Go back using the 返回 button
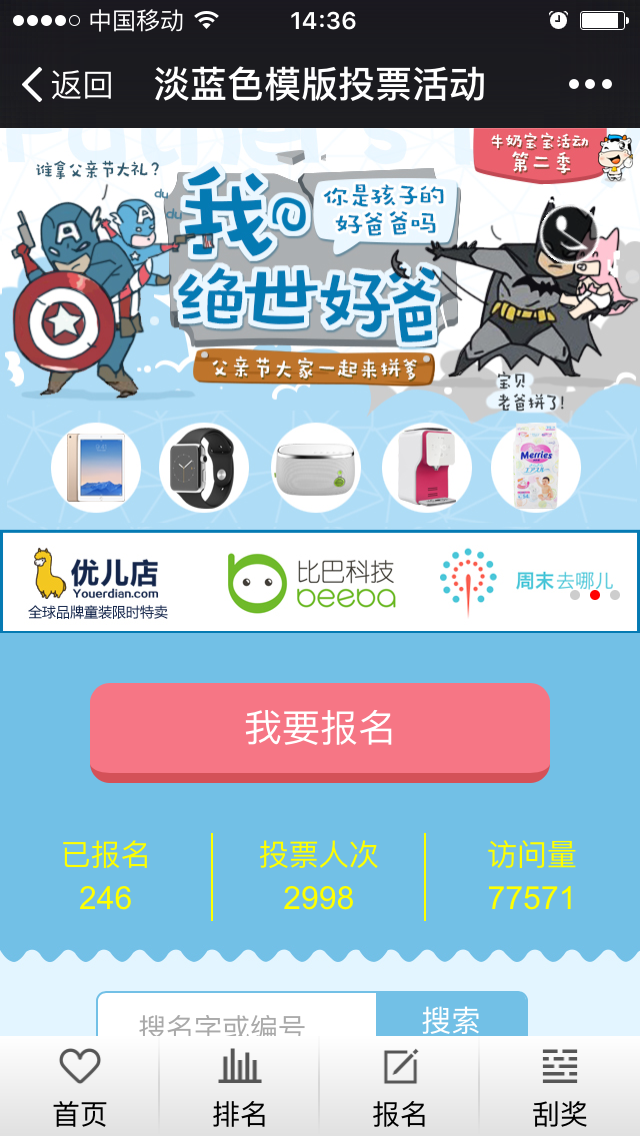The width and height of the screenshot is (640, 1136). point(66,85)
